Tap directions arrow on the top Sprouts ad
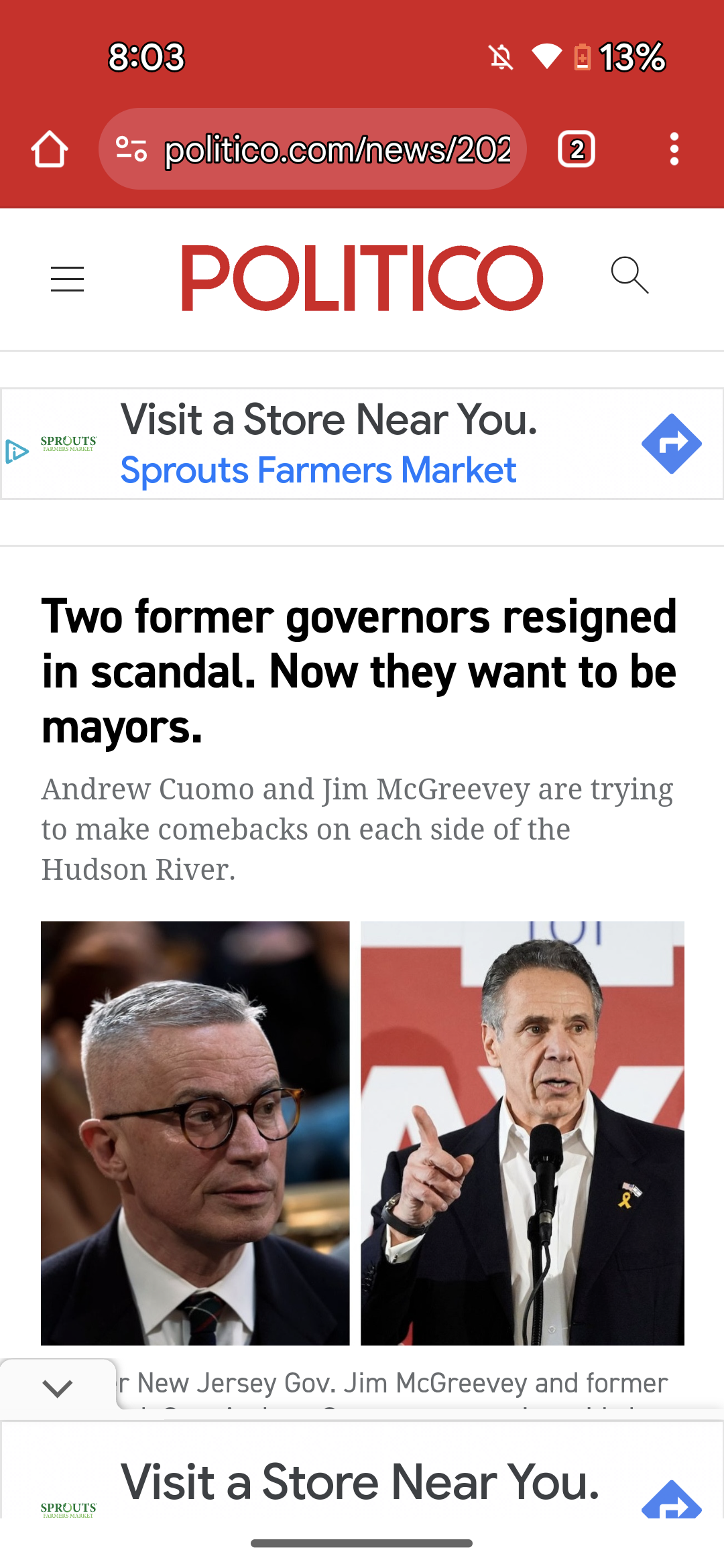Screen dimensions: 724x1568 [x=671, y=444]
